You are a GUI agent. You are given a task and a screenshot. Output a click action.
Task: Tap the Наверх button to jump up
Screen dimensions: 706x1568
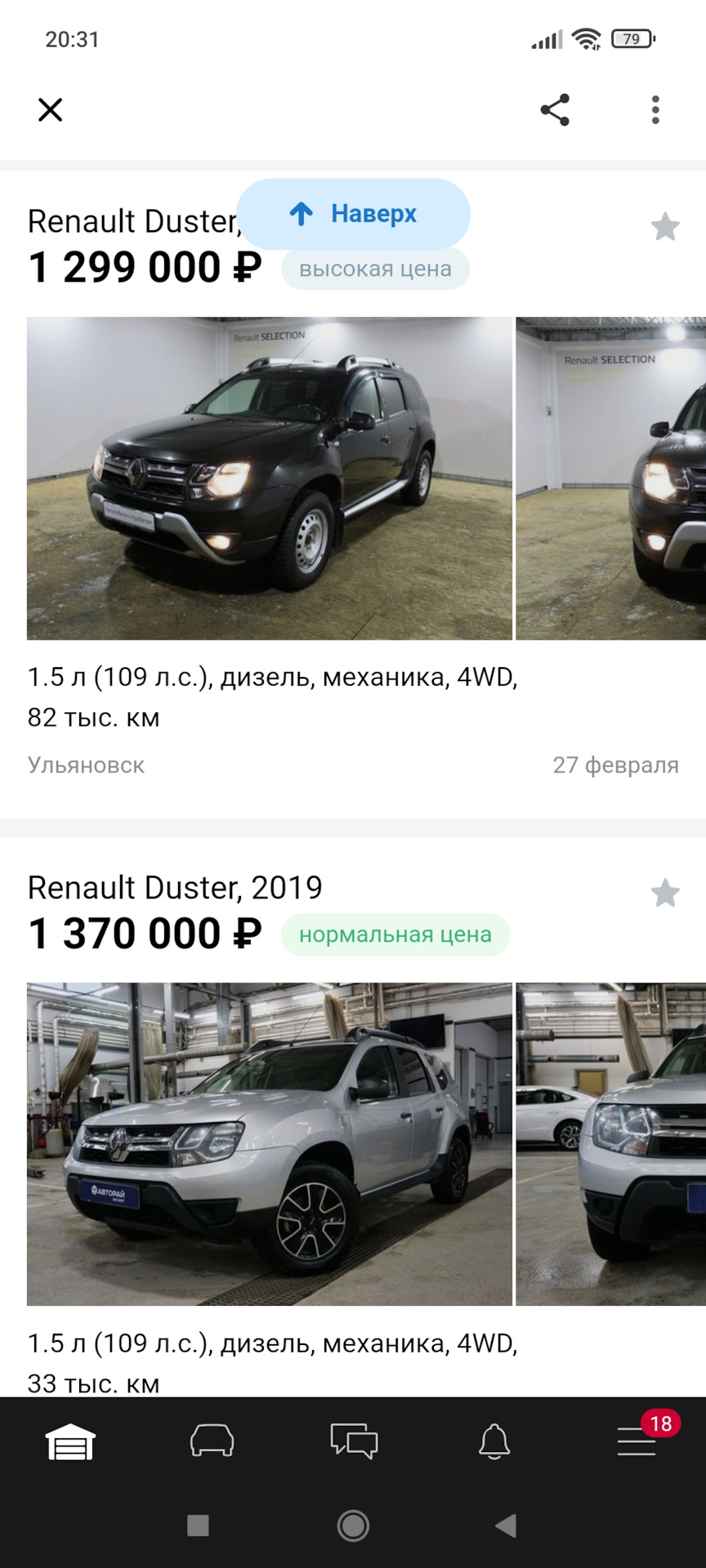(354, 214)
